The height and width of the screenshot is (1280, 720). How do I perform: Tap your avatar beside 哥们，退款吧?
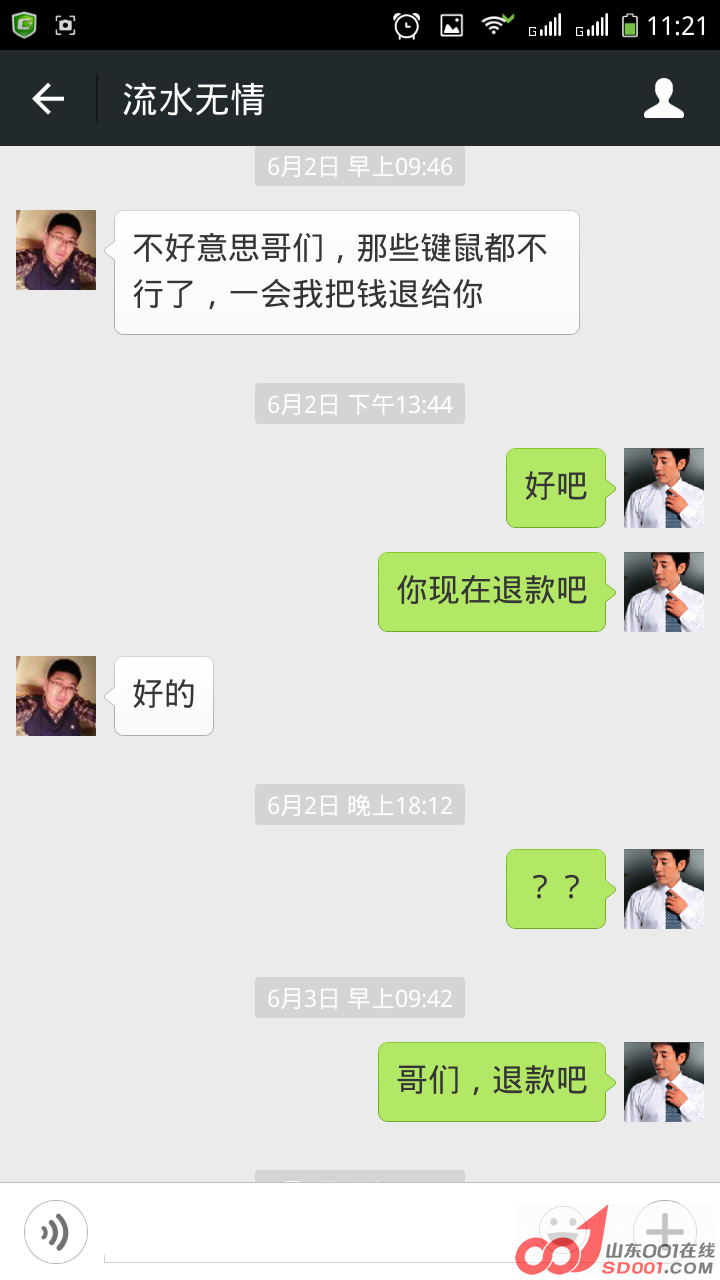[x=664, y=1082]
